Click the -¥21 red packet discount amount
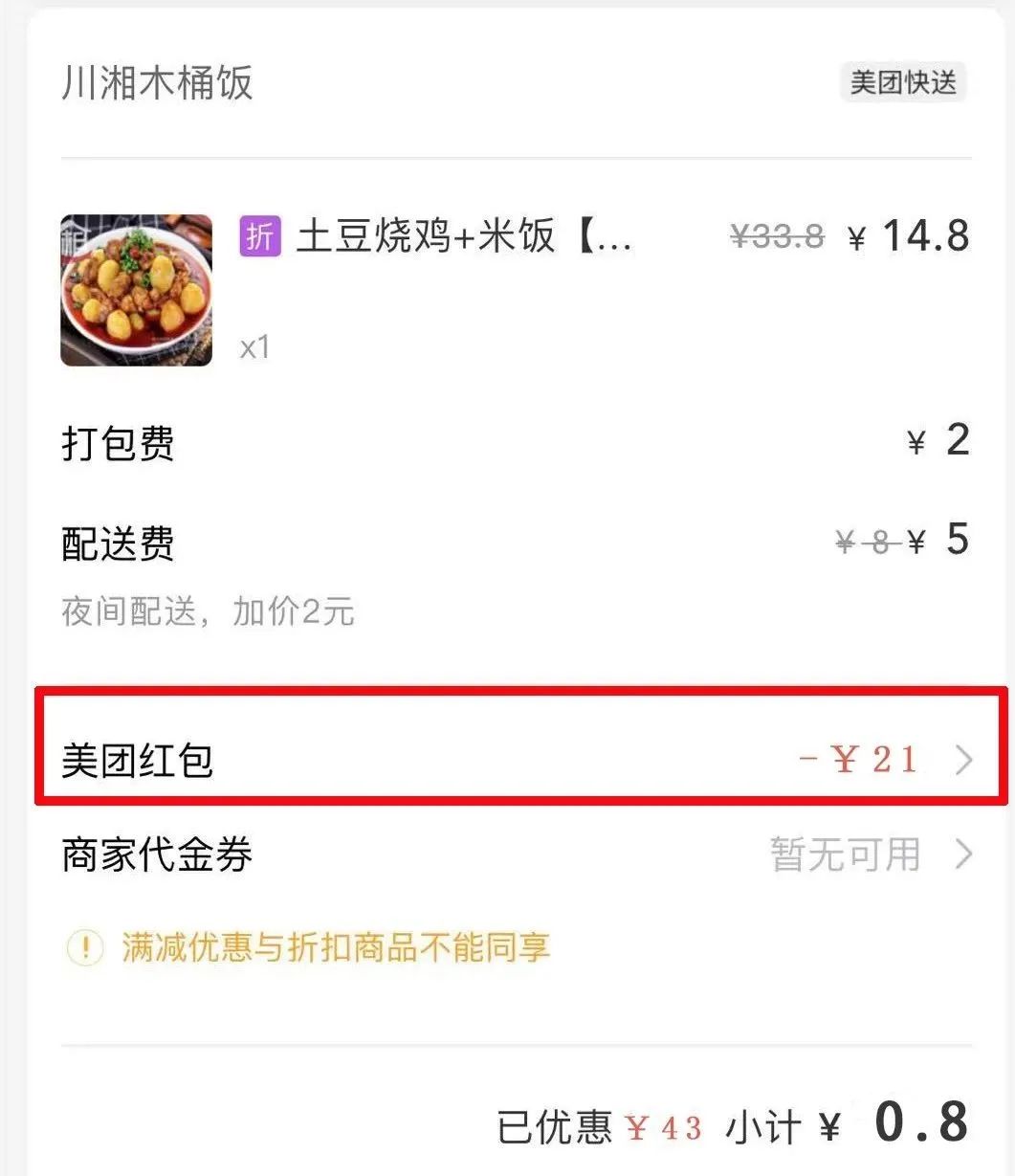The width and height of the screenshot is (1015, 1176). (859, 759)
